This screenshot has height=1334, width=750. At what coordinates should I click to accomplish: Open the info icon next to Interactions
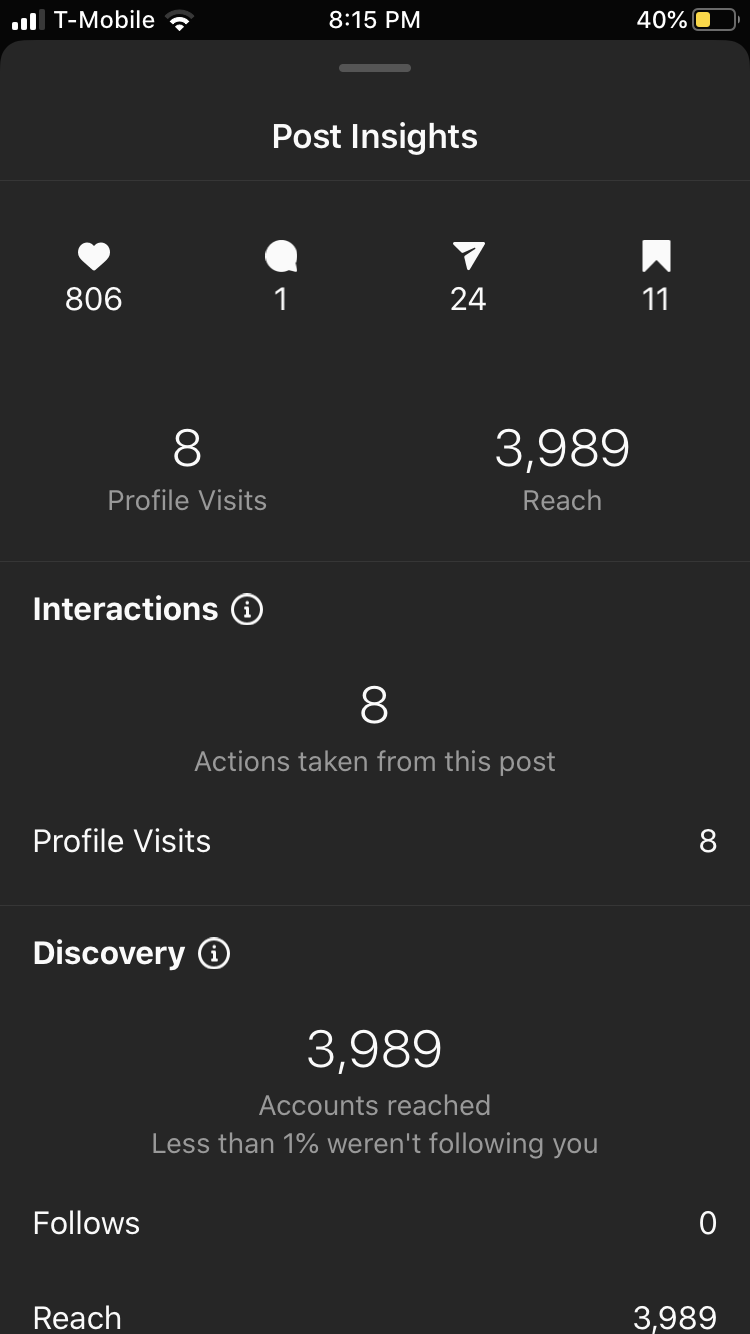click(247, 609)
